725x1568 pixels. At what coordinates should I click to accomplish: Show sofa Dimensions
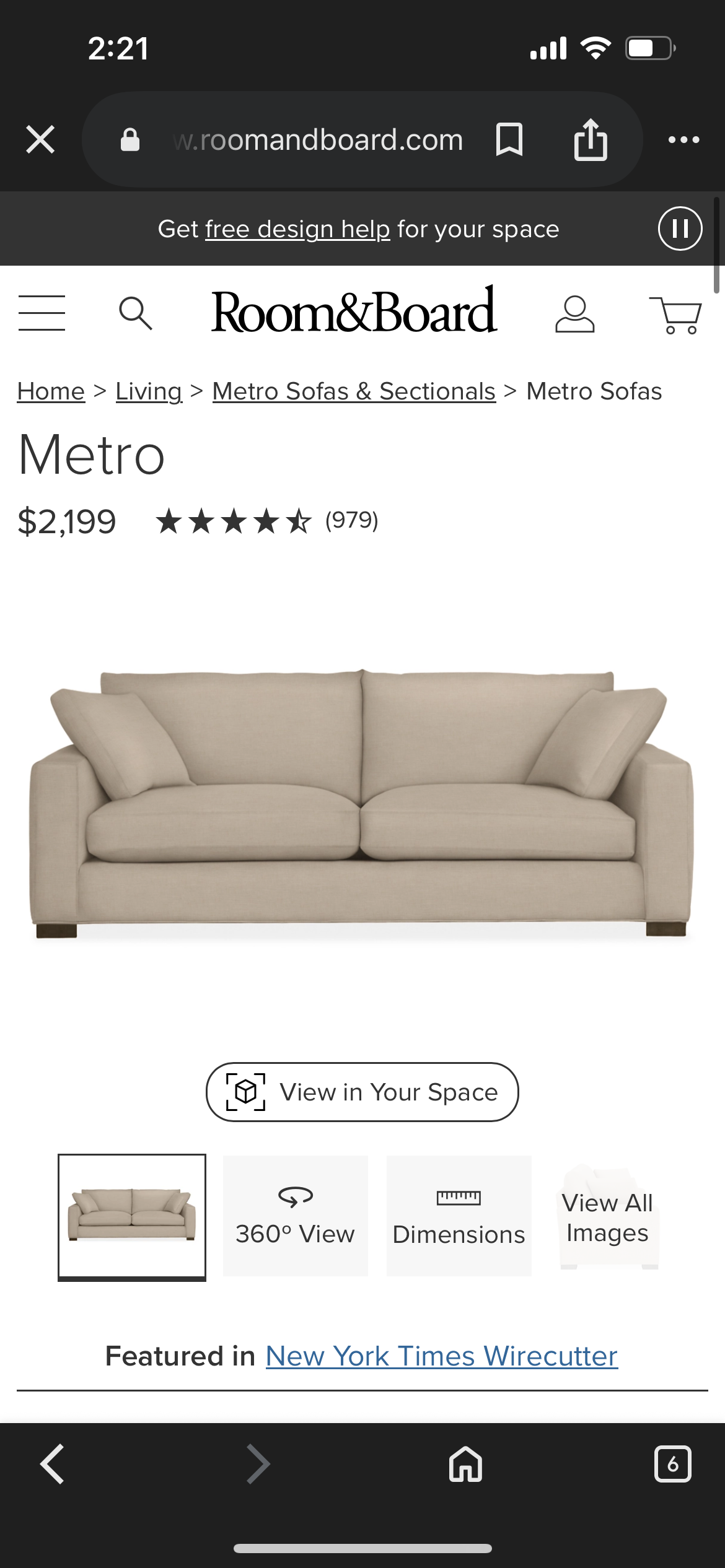coord(459,1216)
